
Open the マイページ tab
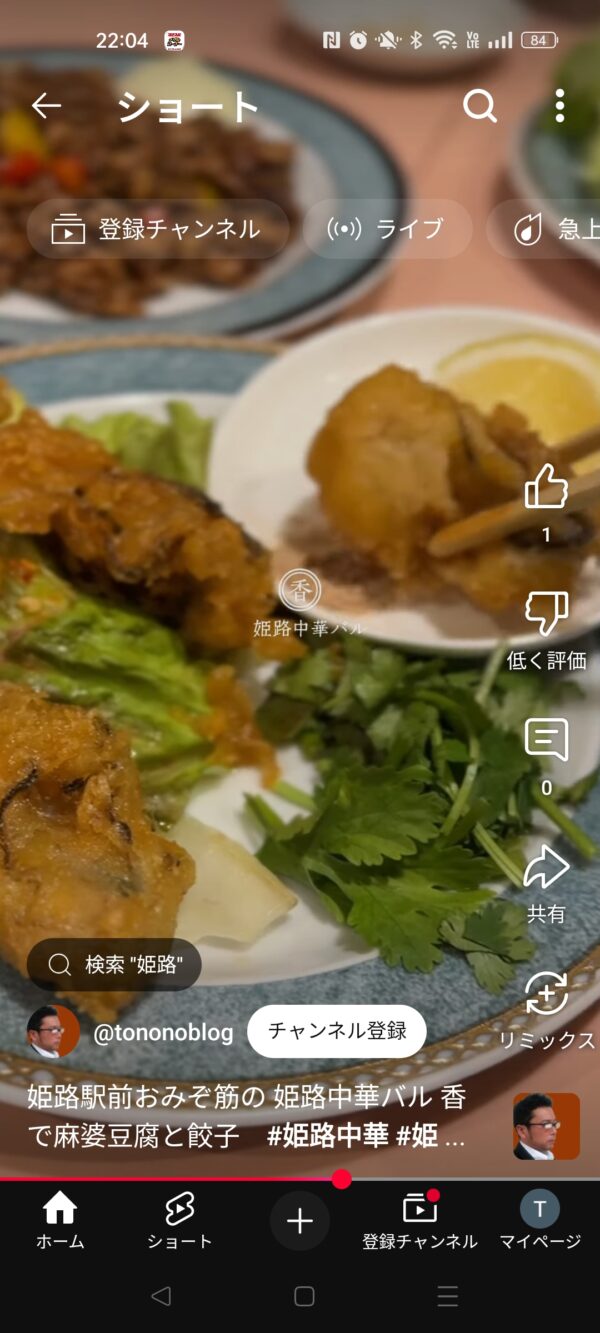click(x=540, y=1221)
